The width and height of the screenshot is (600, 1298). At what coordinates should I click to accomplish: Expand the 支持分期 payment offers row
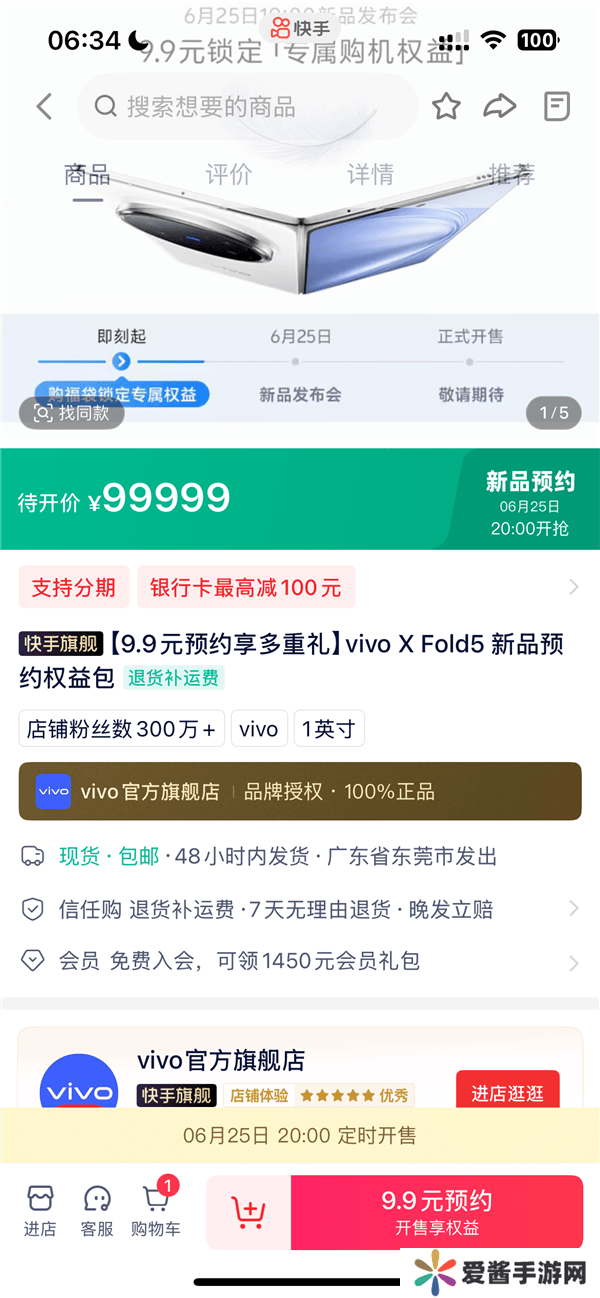(x=300, y=587)
